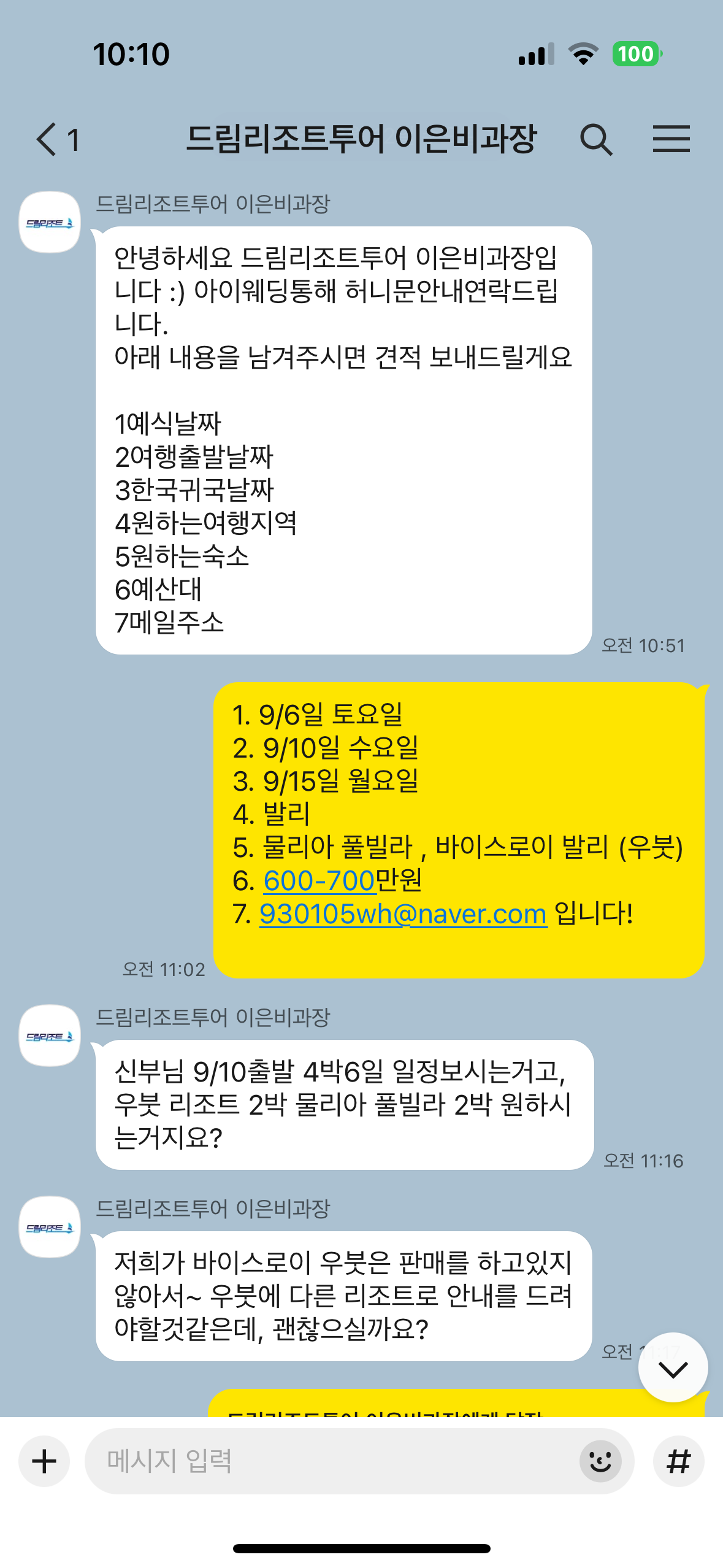
Task: Search within this conversation
Action: [596, 139]
